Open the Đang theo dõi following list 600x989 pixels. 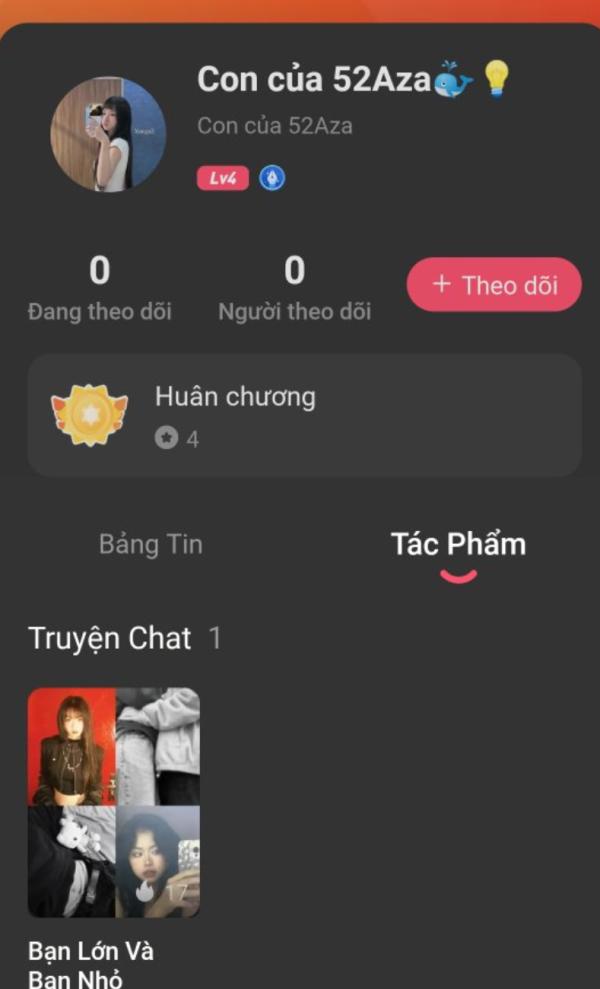tap(99, 288)
